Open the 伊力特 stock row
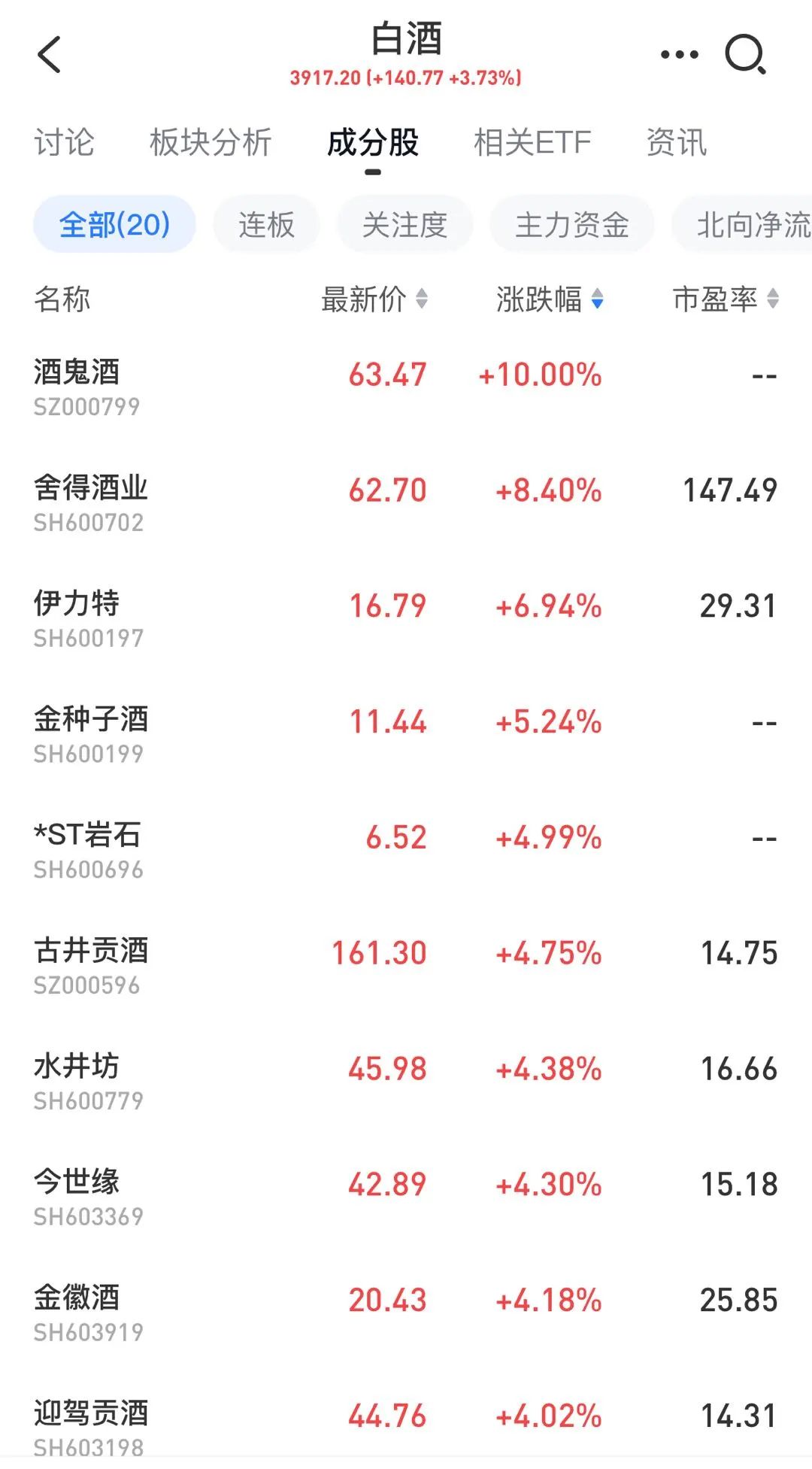Image resolution: width=812 pixels, height=1469 pixels. pyautogui.click(x=406, y=618)
